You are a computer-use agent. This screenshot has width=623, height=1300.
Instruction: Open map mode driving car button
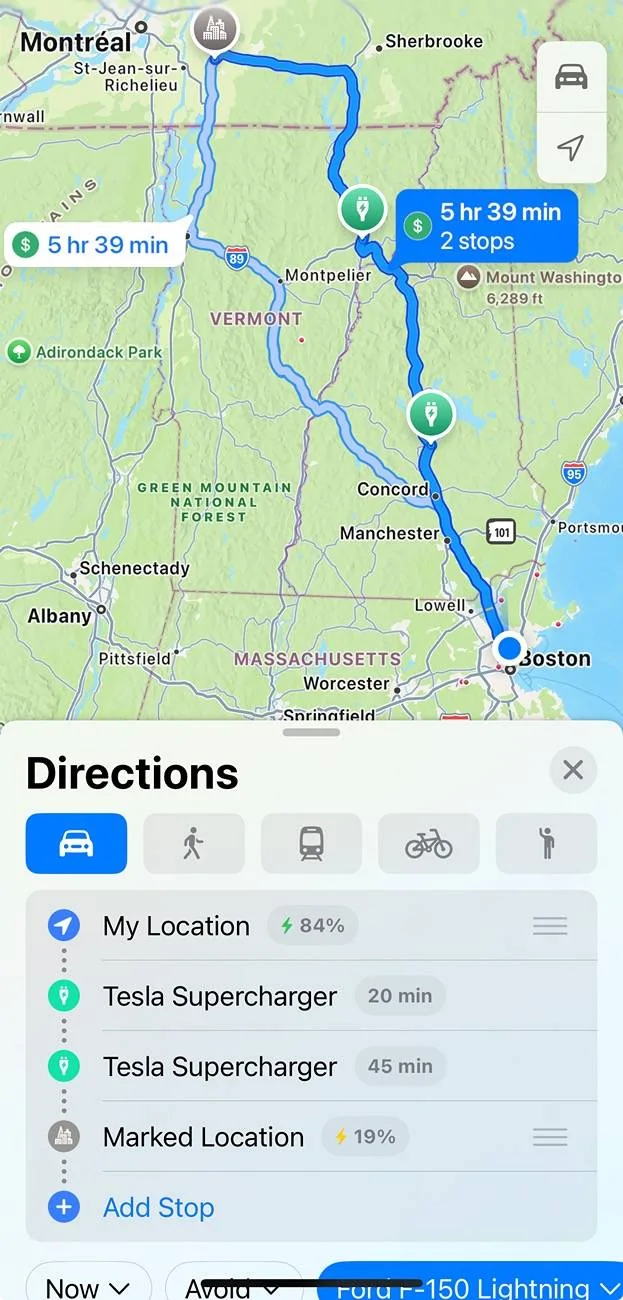coord(571,77)
